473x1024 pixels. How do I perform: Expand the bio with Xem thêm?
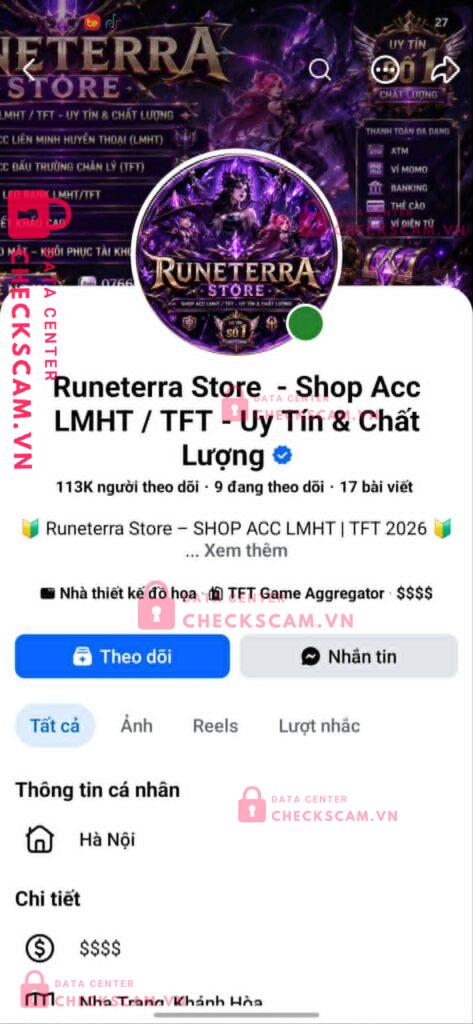(245, 551)
